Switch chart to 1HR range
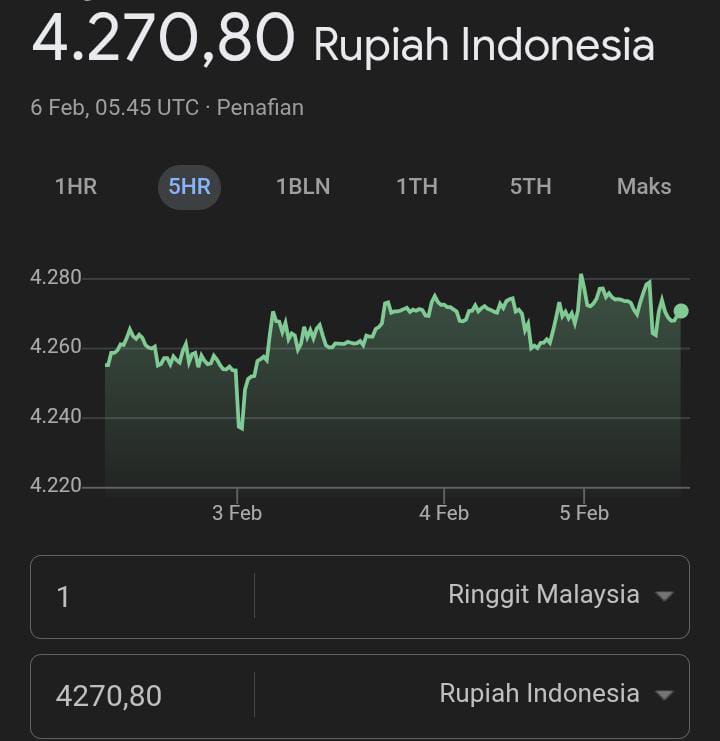The width and height of the screenshot is (720, 741). tap(76, 187)
